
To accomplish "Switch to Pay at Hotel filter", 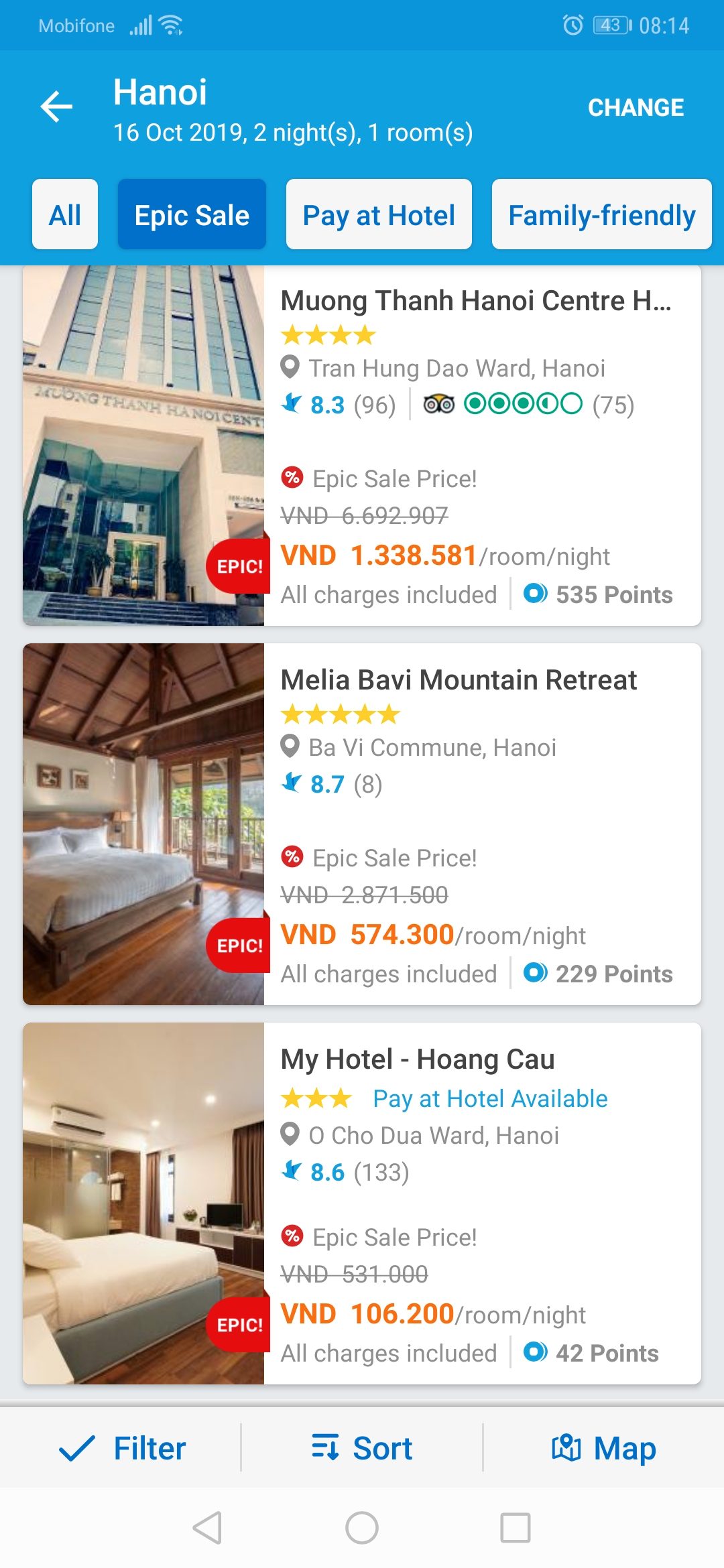I will 379,214.
